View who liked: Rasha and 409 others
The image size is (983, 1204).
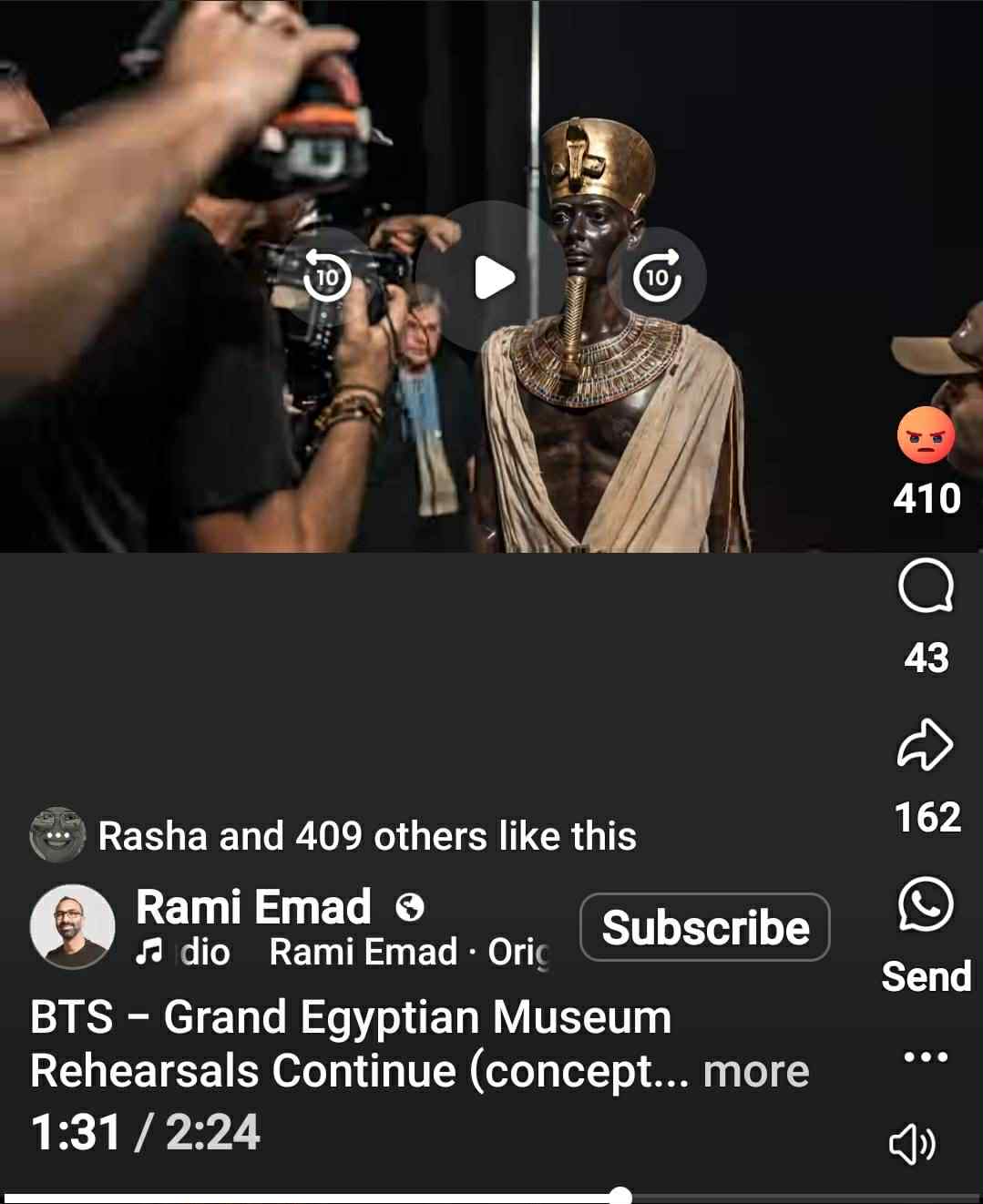[x=366, y=836]
